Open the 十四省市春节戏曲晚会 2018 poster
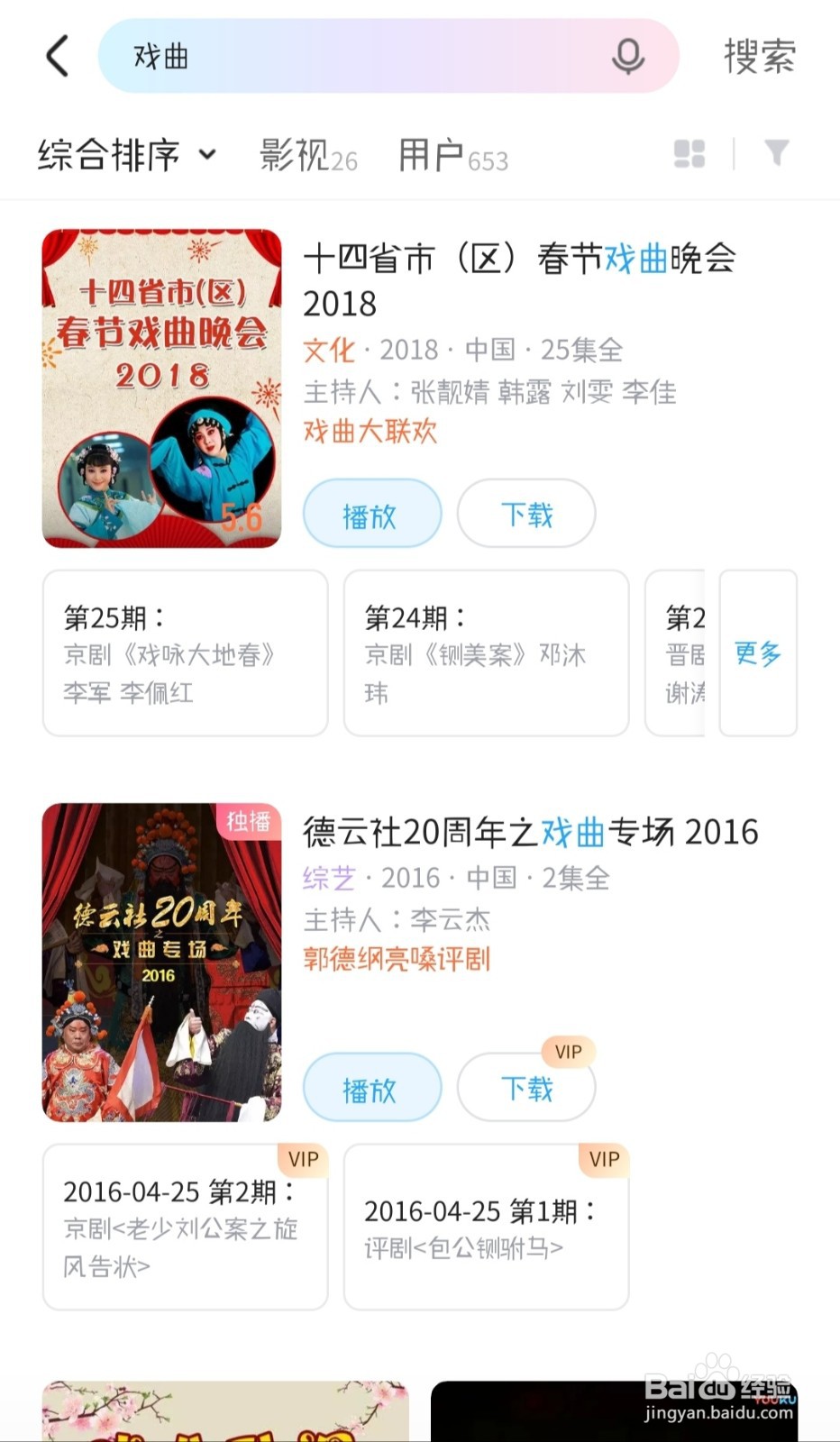The height and width of the screenshot is (1442, 840). click(162, 388)
